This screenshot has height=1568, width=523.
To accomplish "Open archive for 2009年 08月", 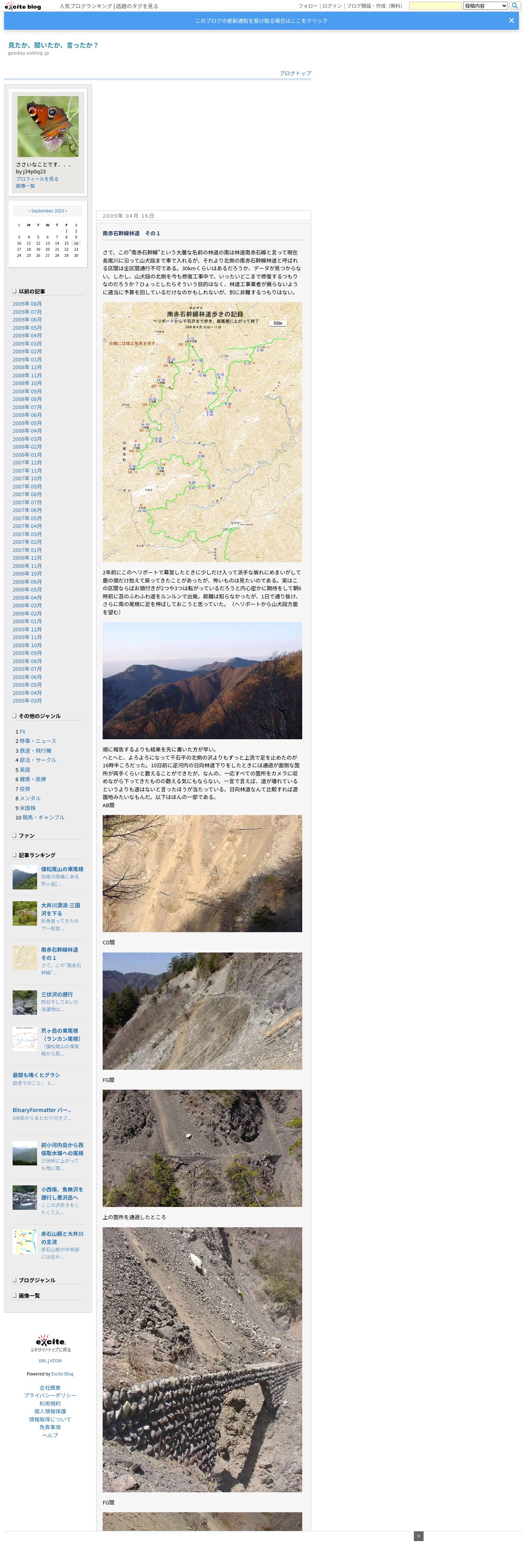I will (x=27, y=304).
